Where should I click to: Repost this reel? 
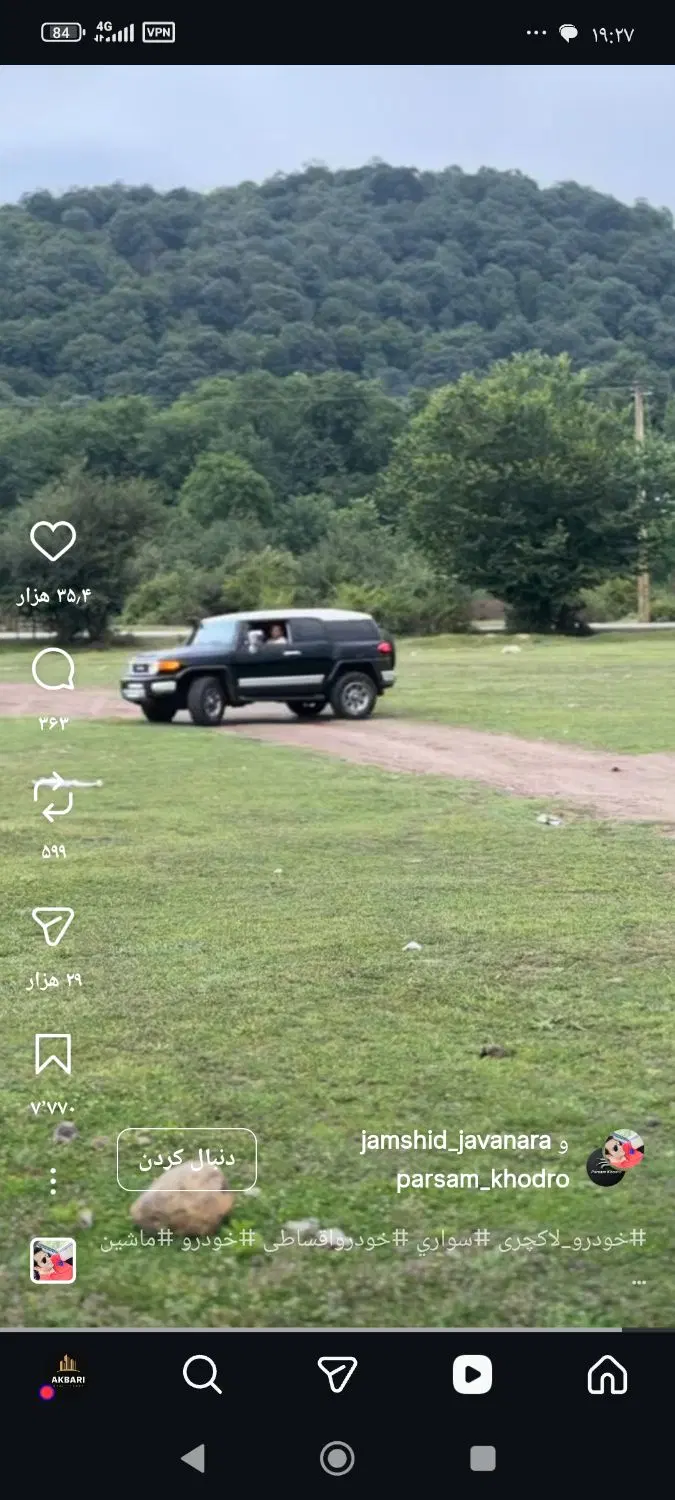53,798
